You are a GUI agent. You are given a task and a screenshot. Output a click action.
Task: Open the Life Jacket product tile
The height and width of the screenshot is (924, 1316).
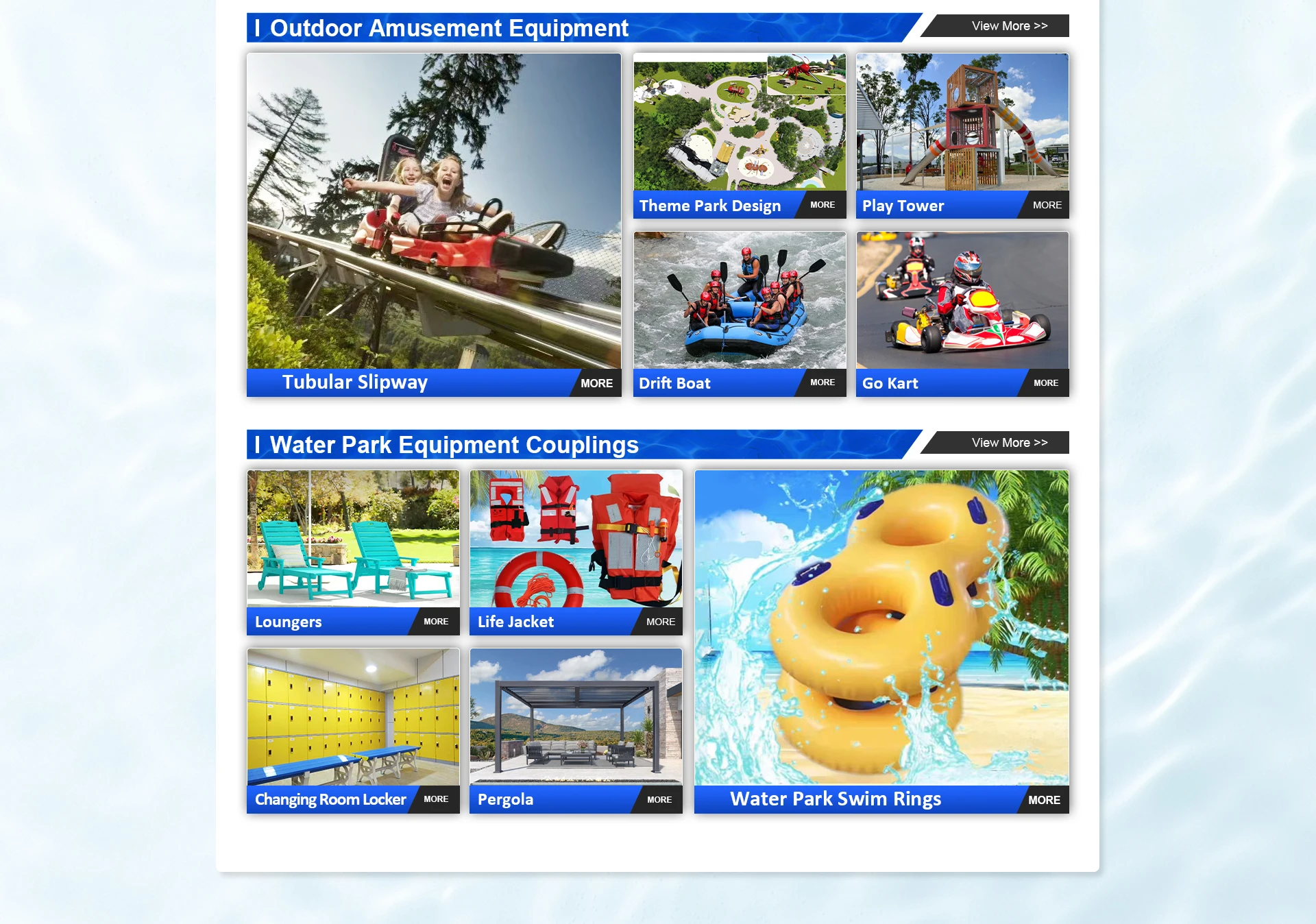coord(576,552)
